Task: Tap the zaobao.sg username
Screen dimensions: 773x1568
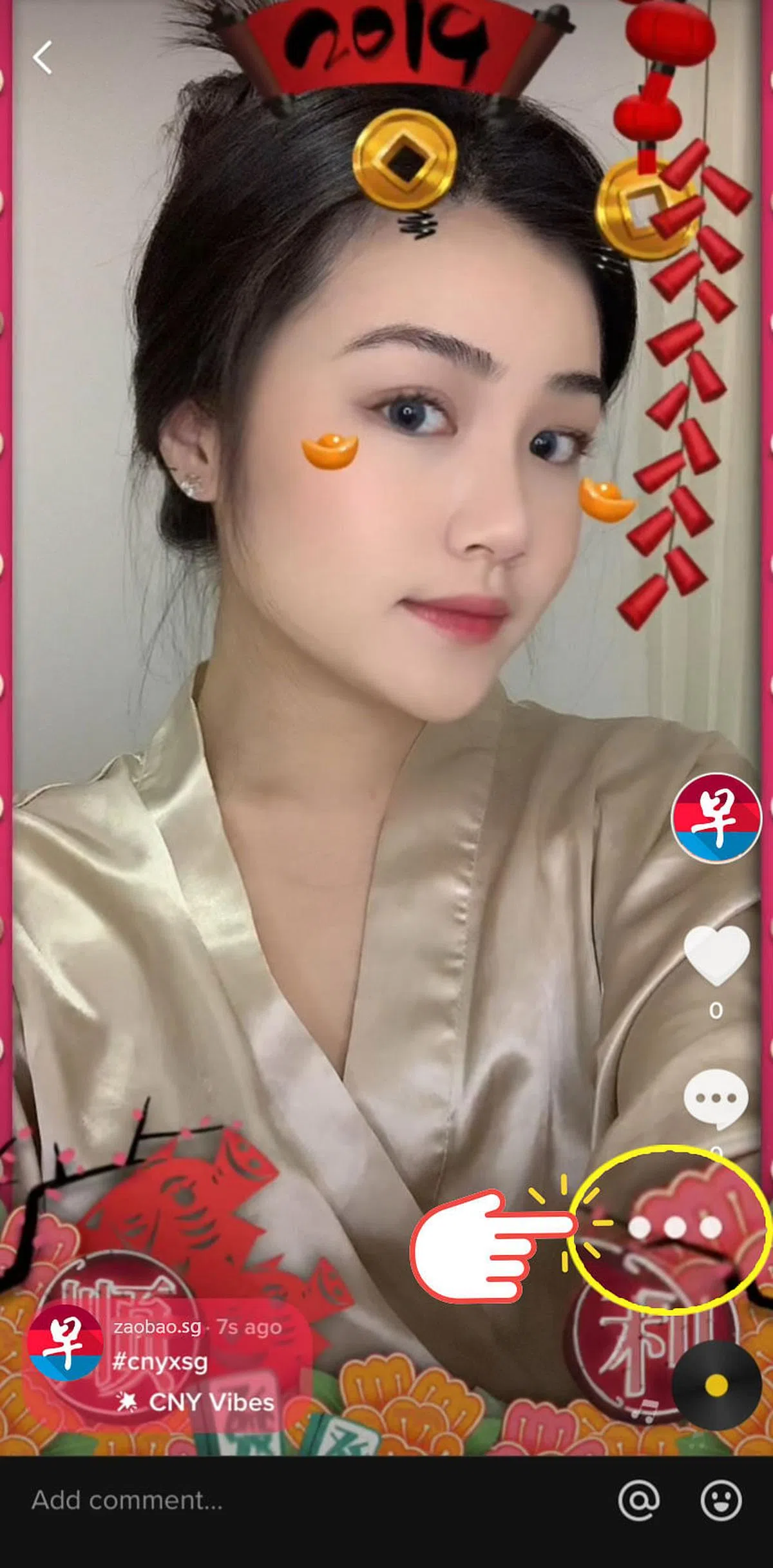Action: coord(157,1327)
